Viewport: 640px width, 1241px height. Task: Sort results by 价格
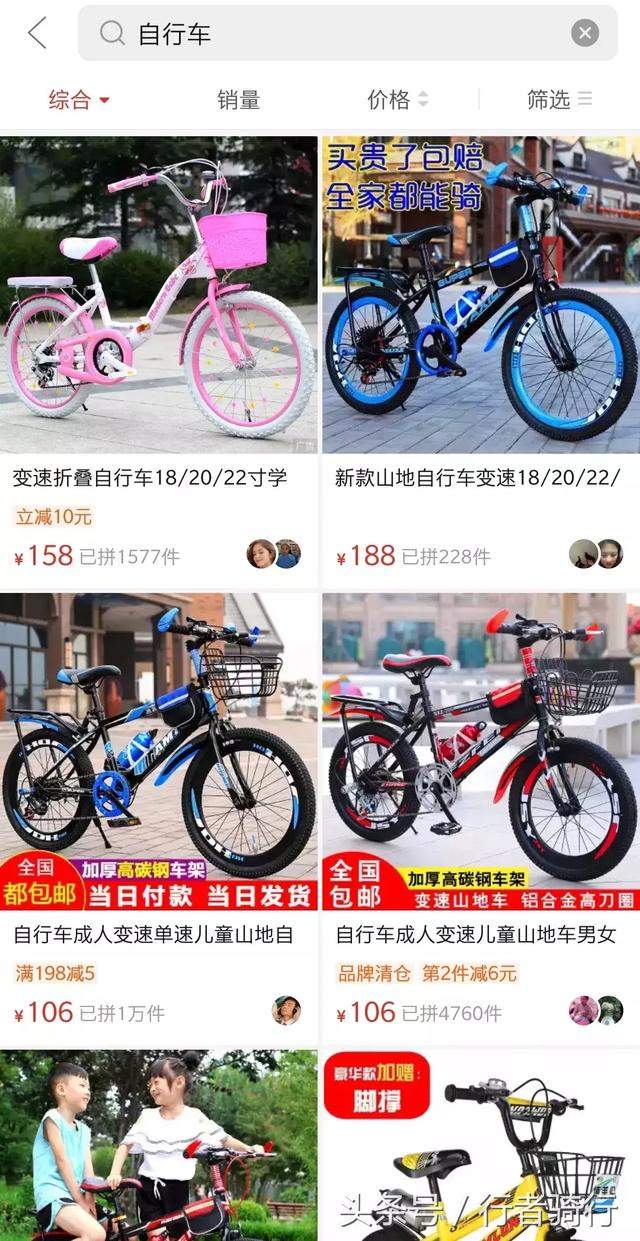click(397, 99)
